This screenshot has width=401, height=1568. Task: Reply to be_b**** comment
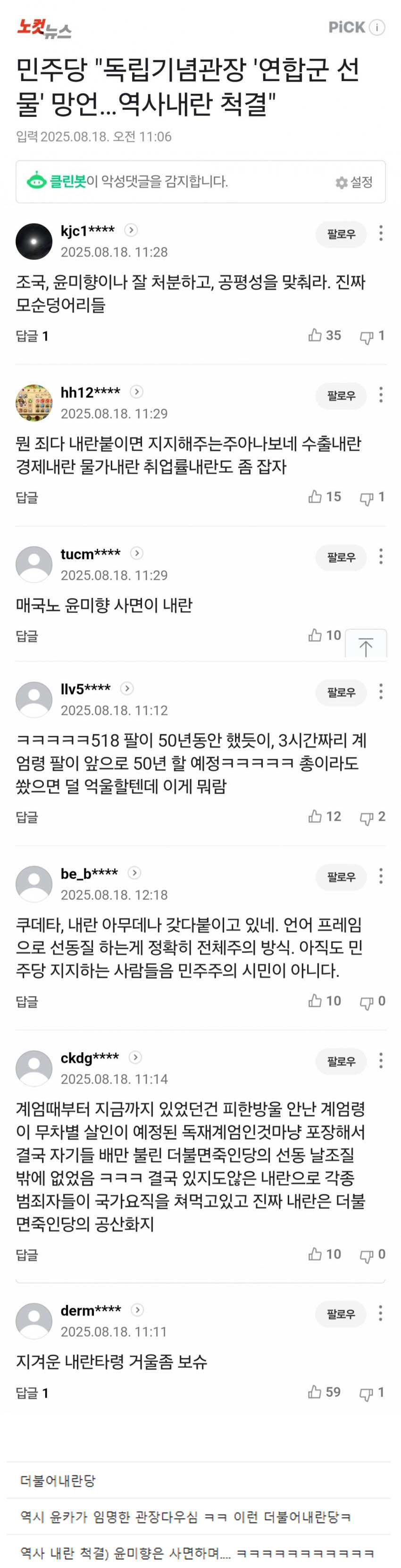pos(27,1001)
